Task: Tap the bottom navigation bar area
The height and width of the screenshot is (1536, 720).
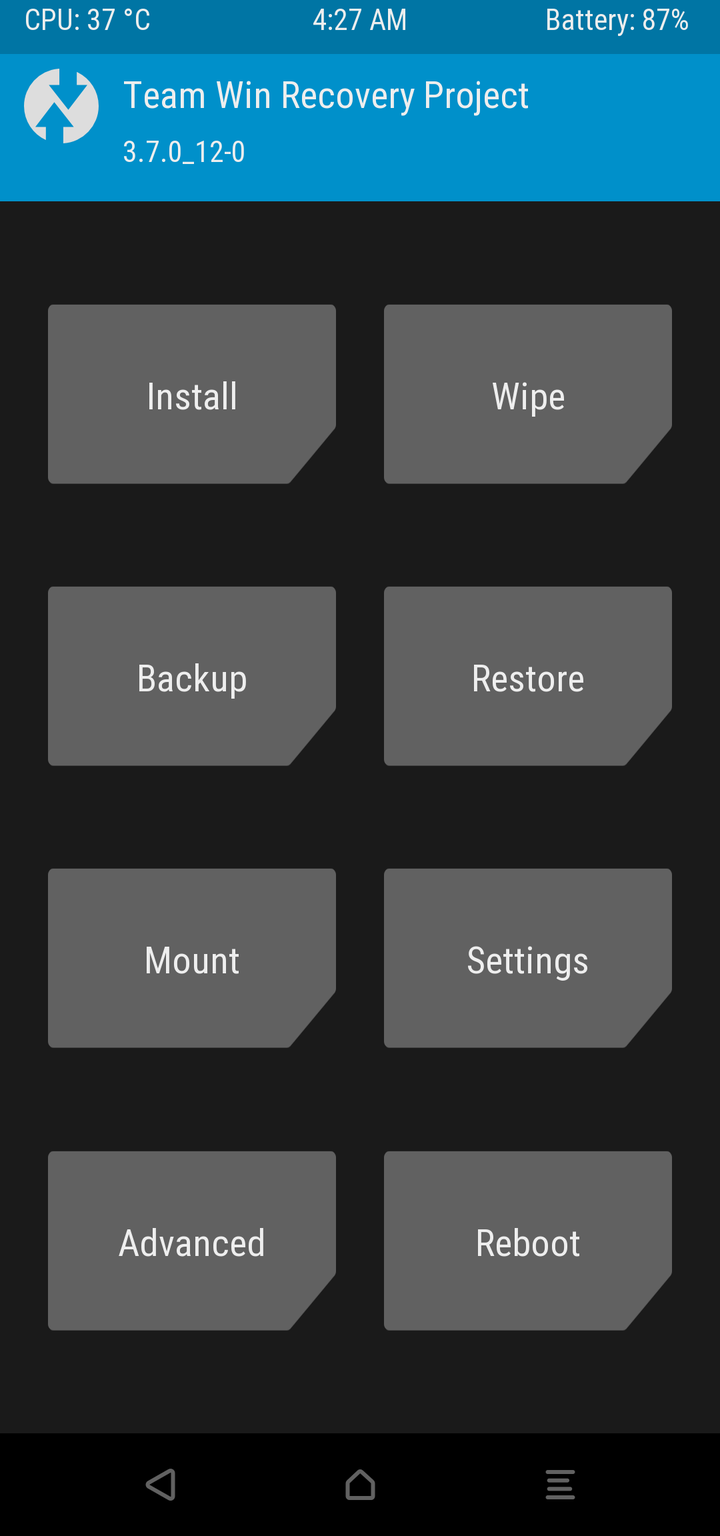Action: pos(360,1485)
